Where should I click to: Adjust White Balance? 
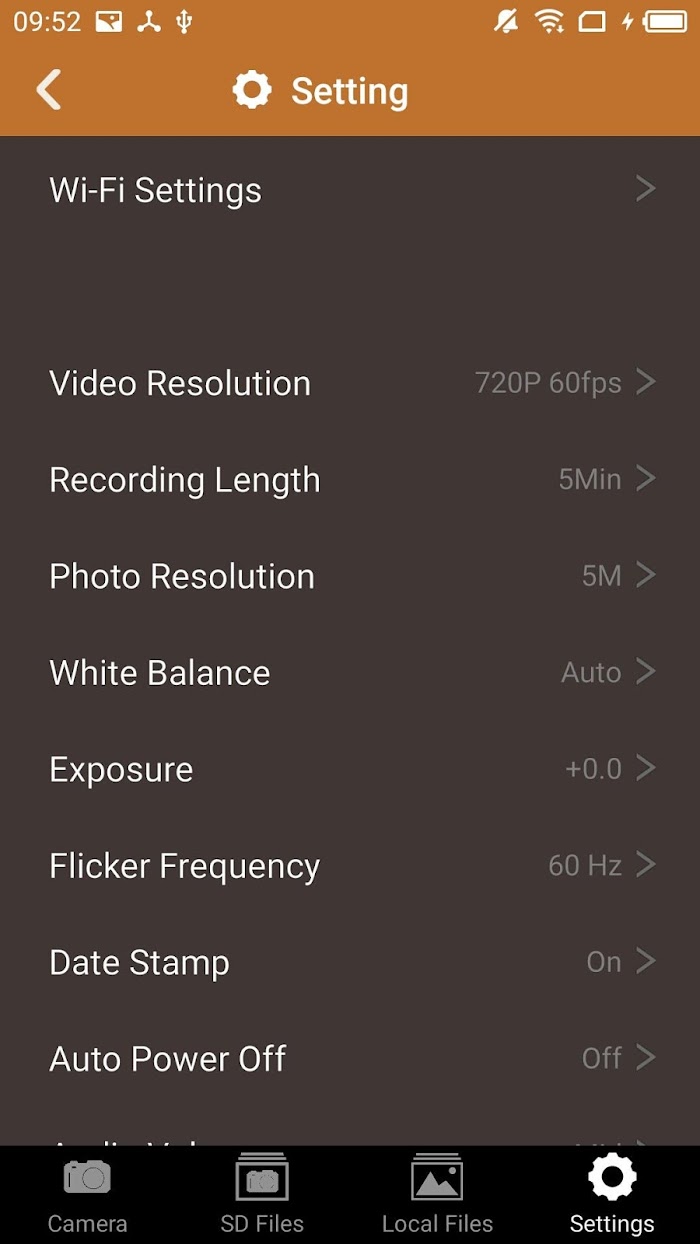[350, 673]
